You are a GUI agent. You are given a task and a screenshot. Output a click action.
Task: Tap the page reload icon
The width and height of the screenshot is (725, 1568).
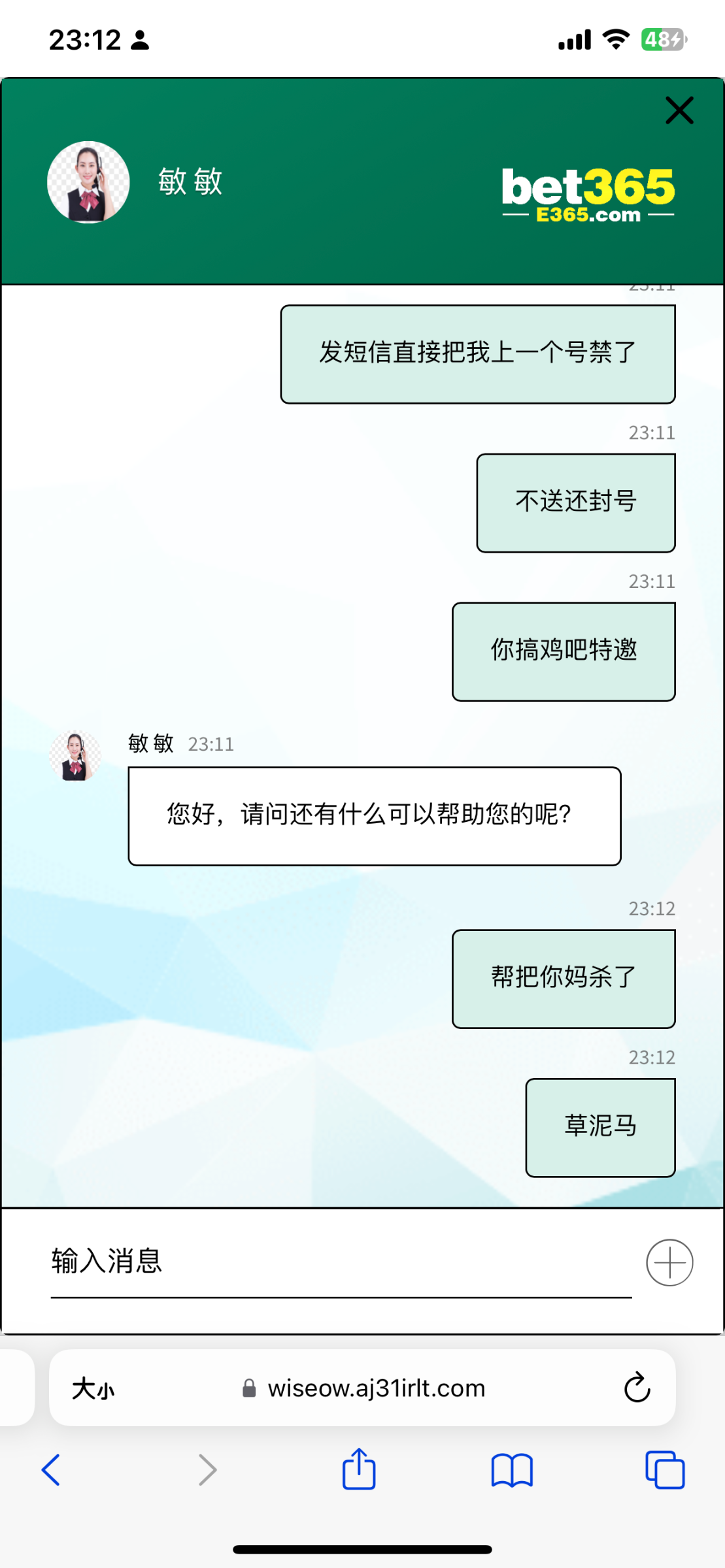[637, 1388]
